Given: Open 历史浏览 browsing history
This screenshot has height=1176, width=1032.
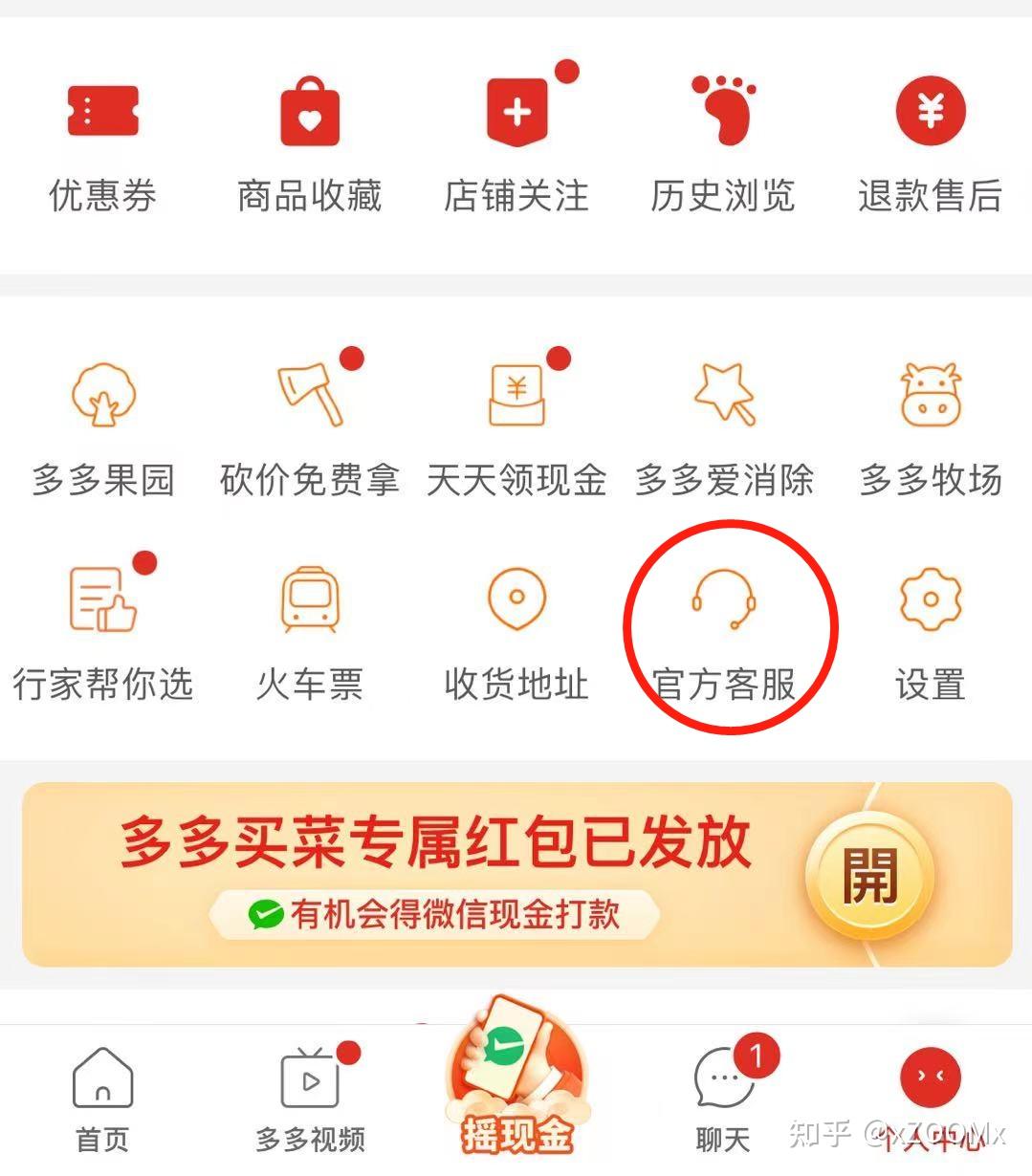Looking at the screenshot, I should coord(723,143).
